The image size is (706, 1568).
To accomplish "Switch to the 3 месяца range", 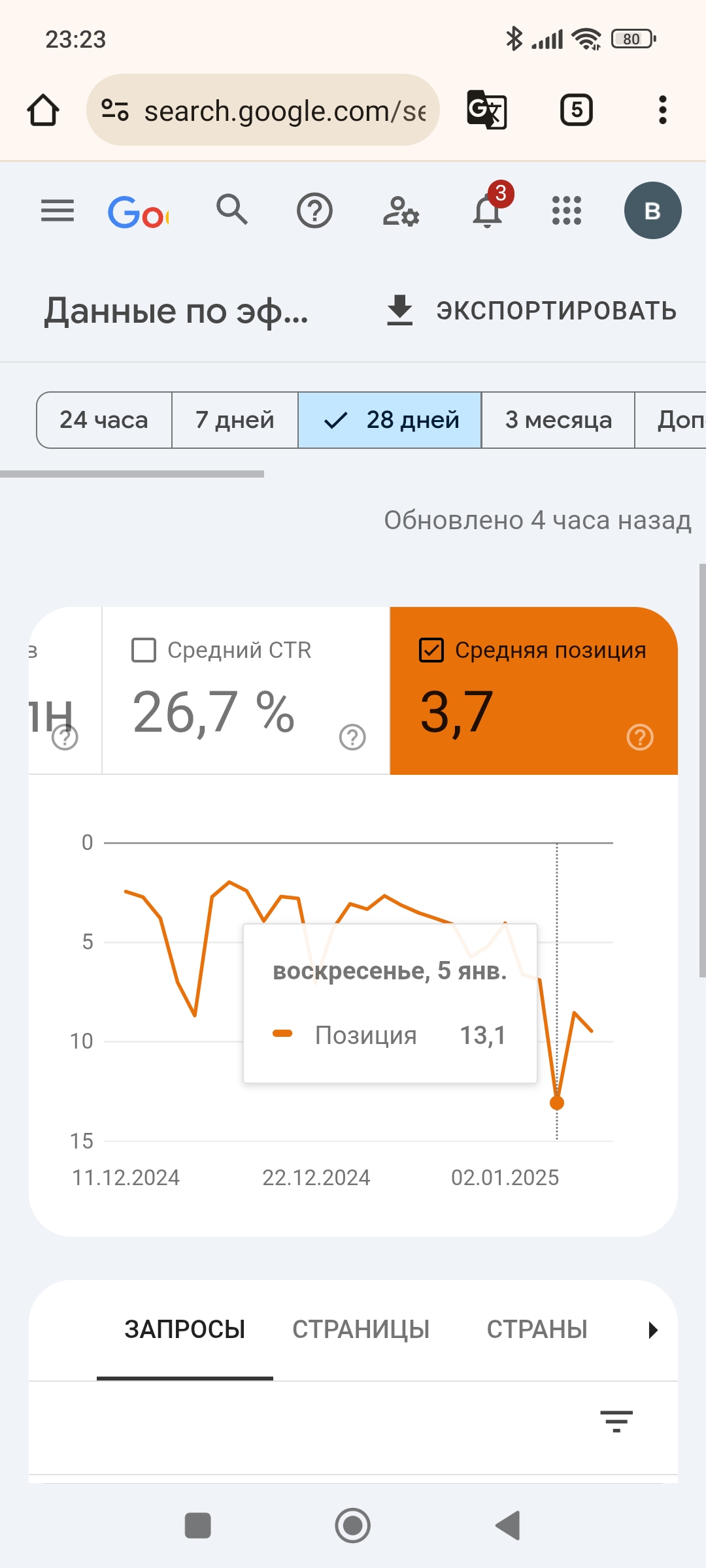I will 558,420.
